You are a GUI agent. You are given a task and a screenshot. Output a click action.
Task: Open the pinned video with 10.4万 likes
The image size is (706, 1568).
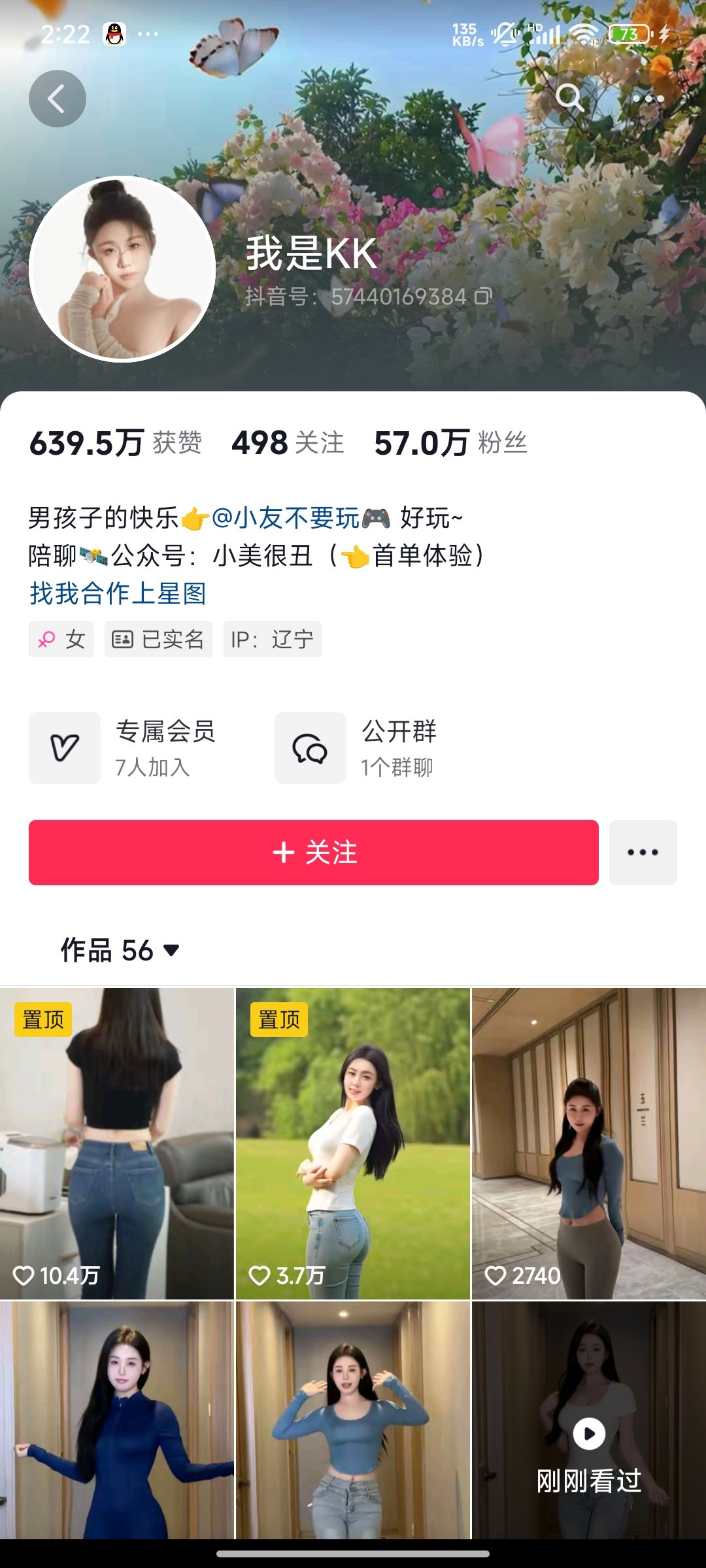117,1143
